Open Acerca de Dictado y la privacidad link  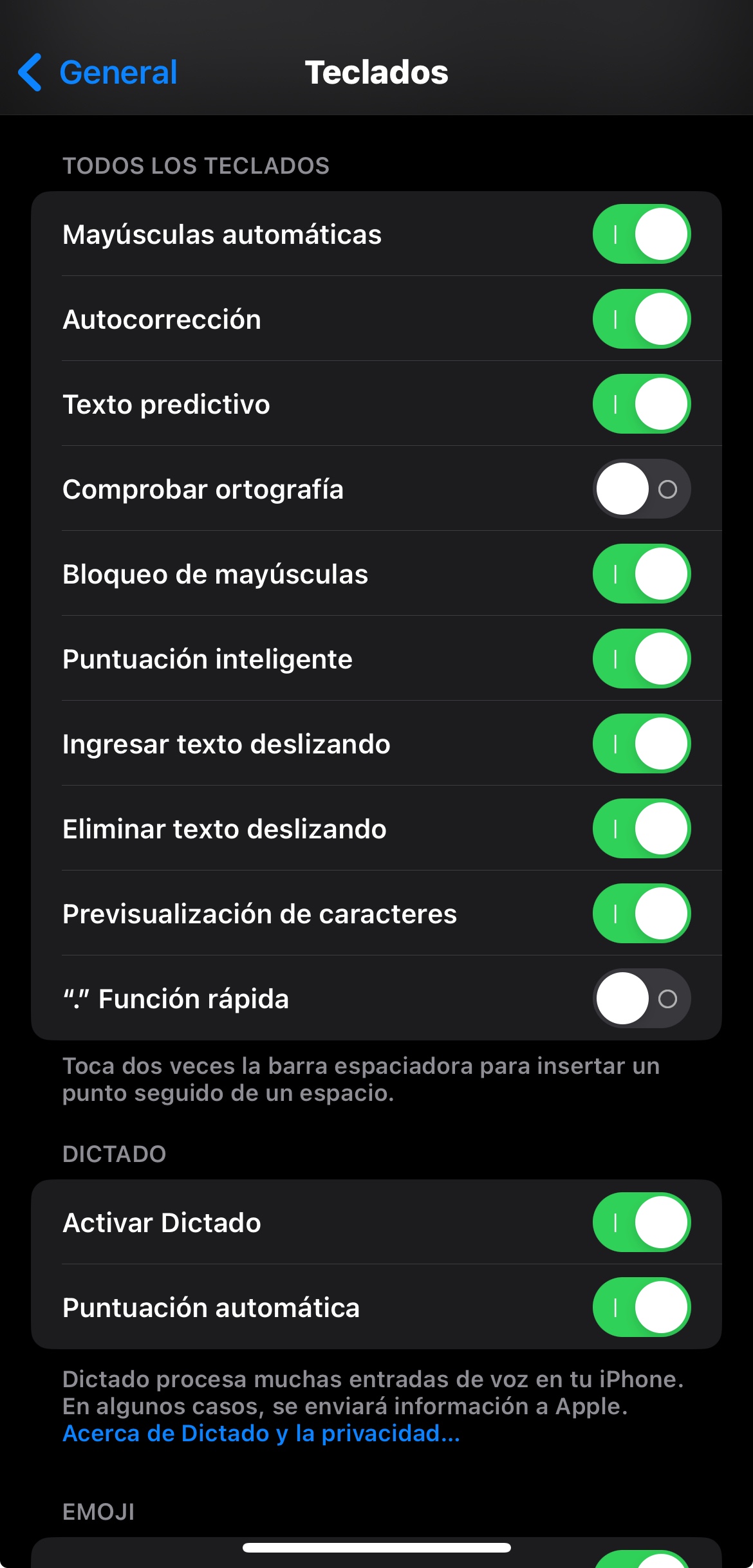[261, 1434]
